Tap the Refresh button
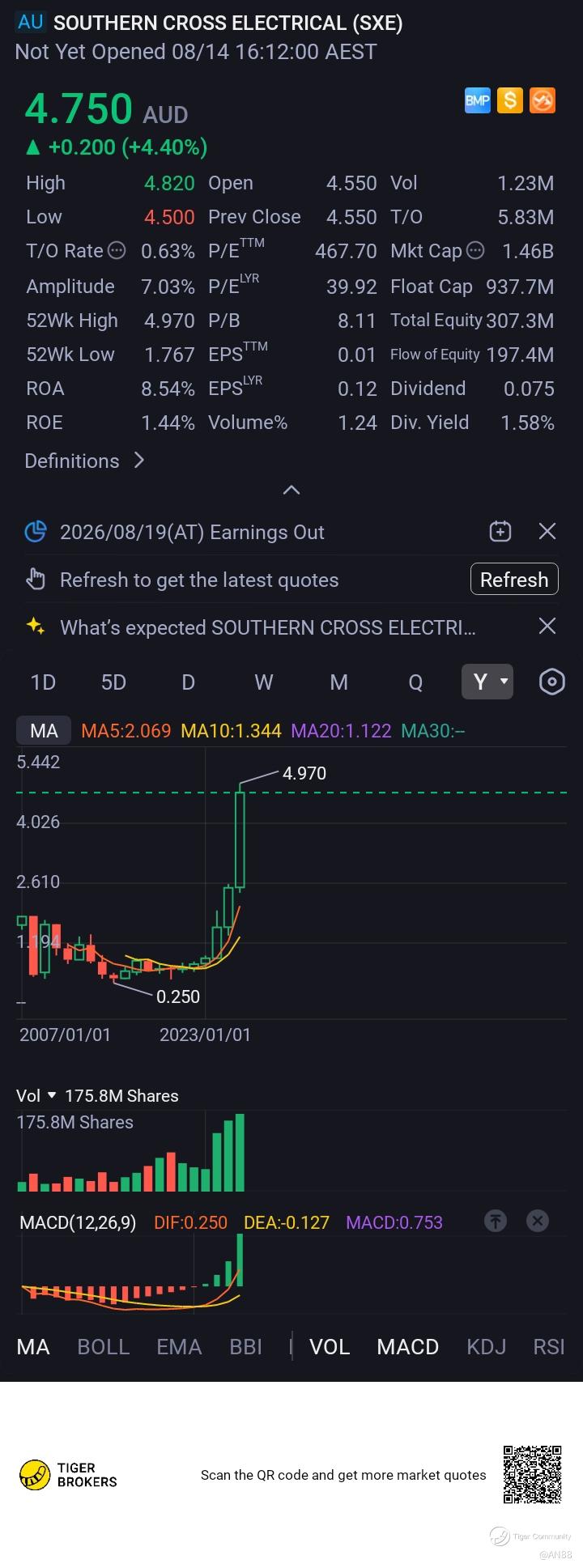Image resolution: width=583 pixels, height=1568 pixels. pyautogui.click(x=514, y=579)
